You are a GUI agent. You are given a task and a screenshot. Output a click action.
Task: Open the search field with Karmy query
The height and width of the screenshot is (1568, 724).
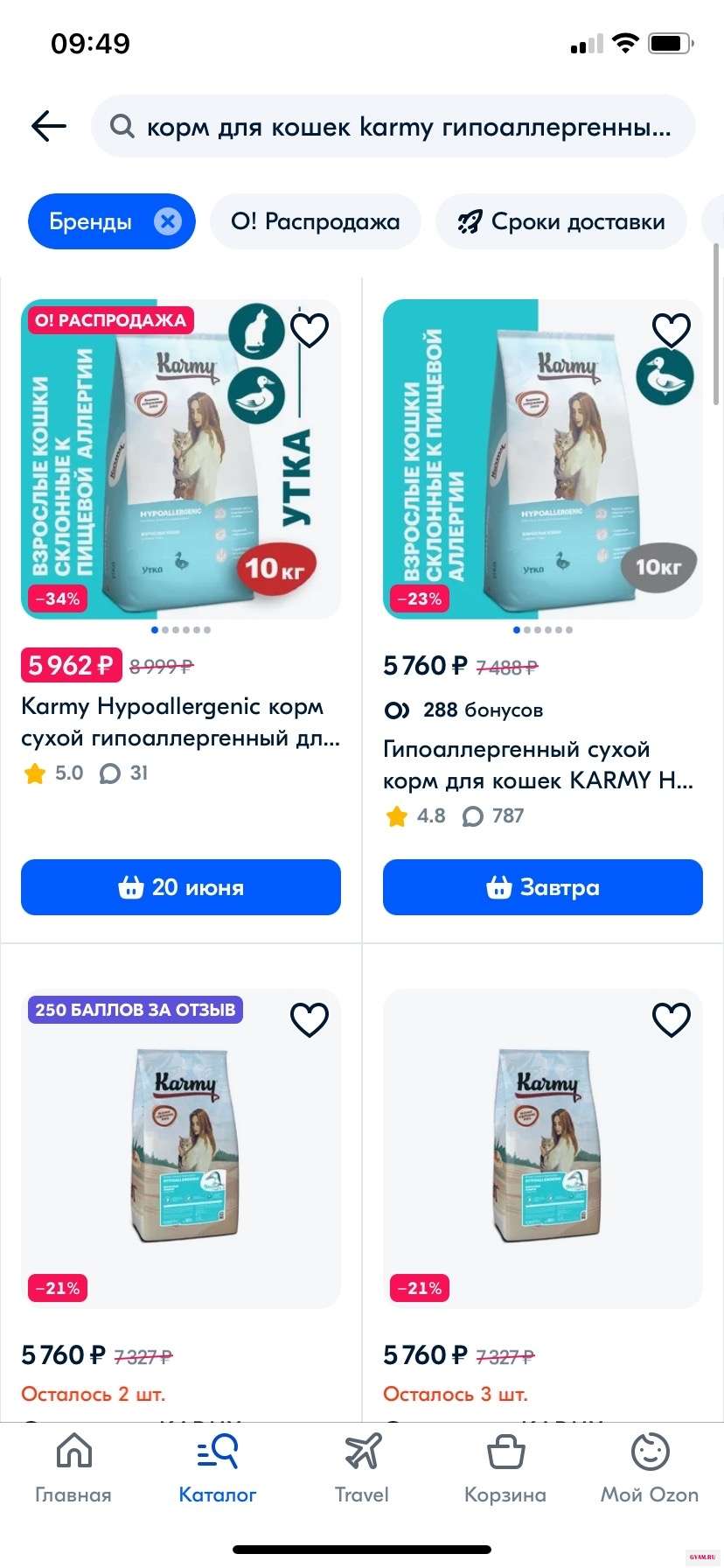tap(393, 127)
